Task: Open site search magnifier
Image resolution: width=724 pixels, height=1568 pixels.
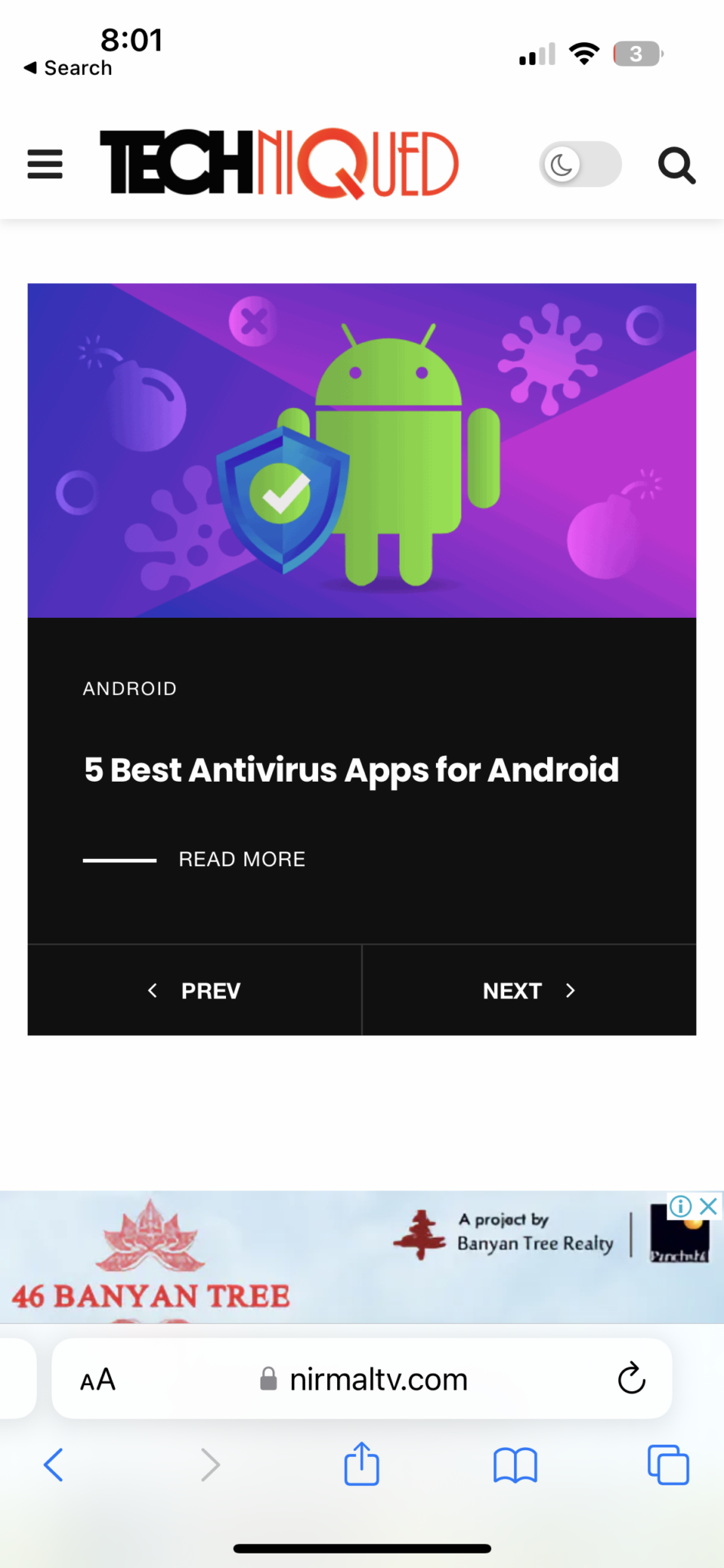Action: coord(676,165)
